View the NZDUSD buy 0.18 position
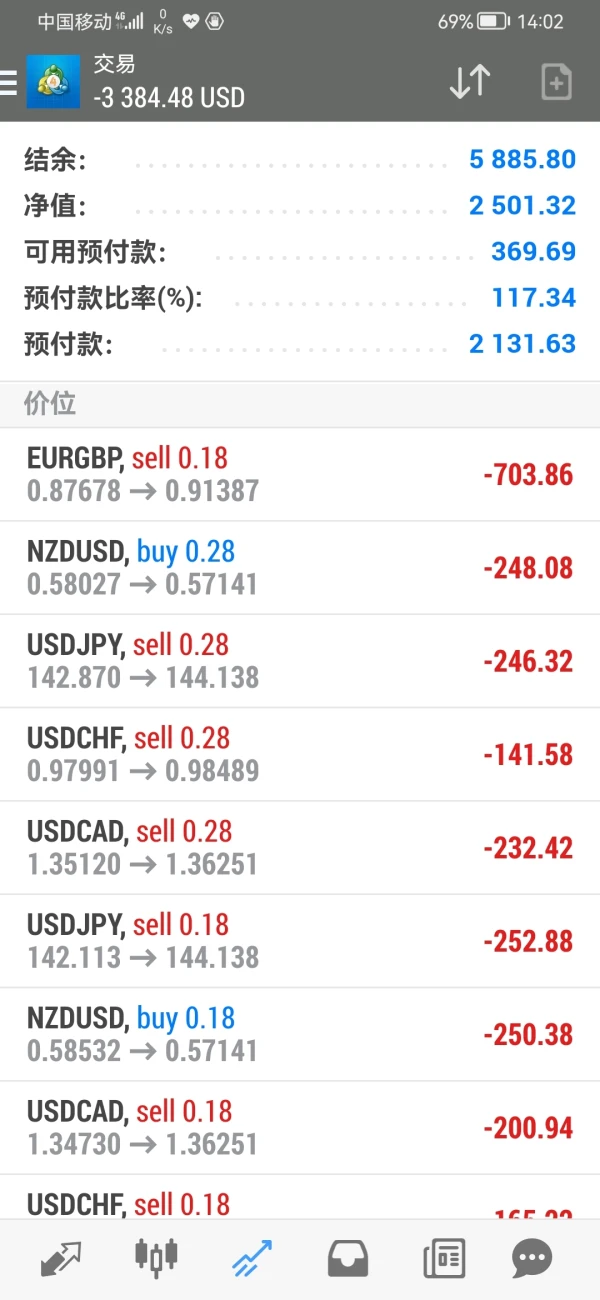Screen dimensions: 600x1300 click(300, 1034)
